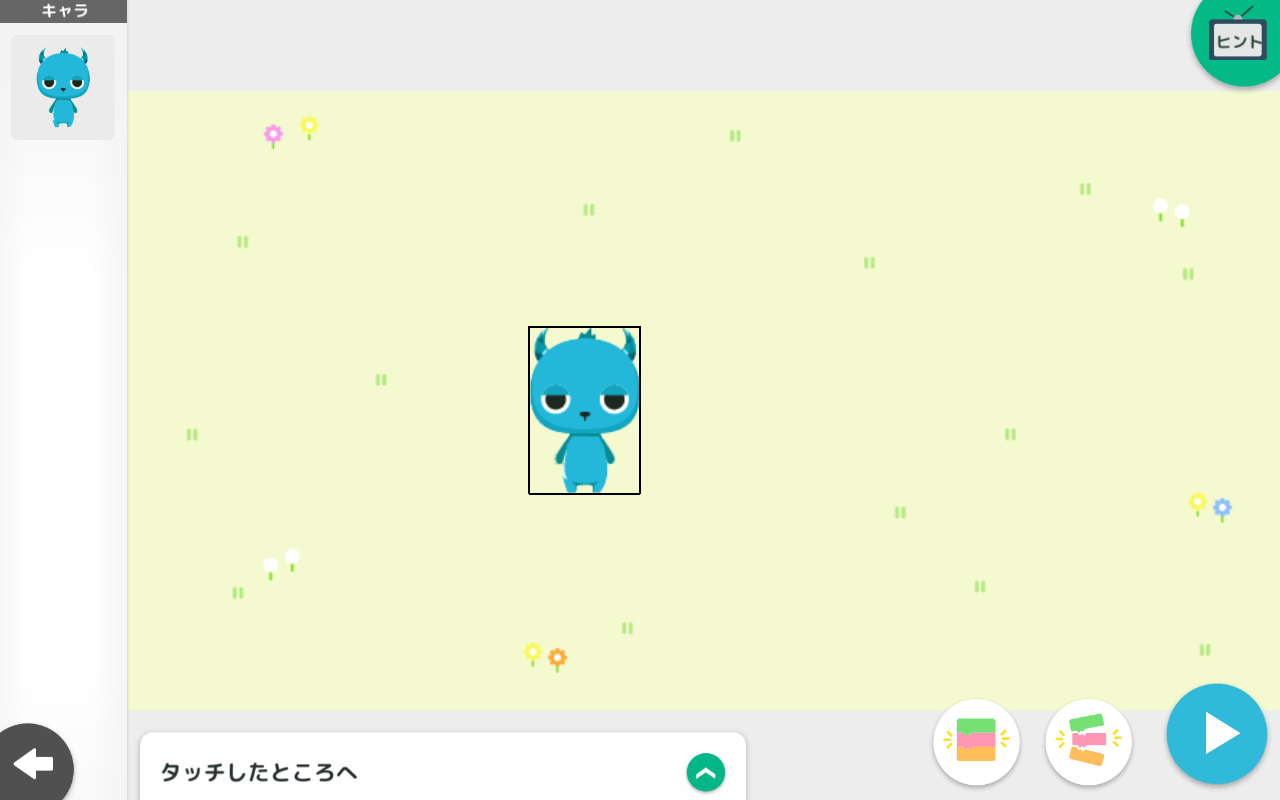Tap the stacked blocks button
Image resolution: width=1280 pixels, height=800 pixels.
[x=976, y=741]
